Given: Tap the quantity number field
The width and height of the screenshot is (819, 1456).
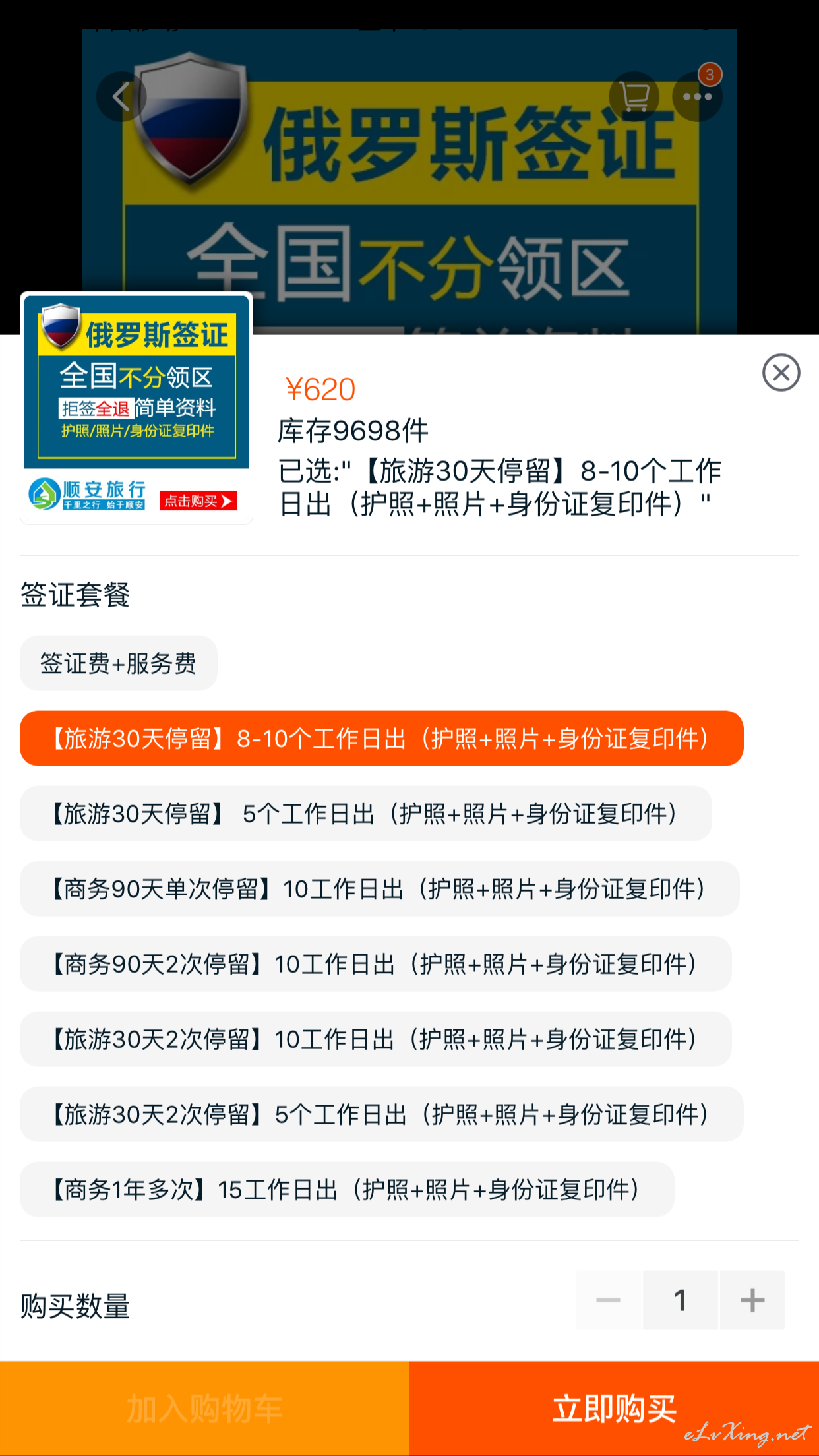Looking at the screenshot, I should coord(681,1300).
